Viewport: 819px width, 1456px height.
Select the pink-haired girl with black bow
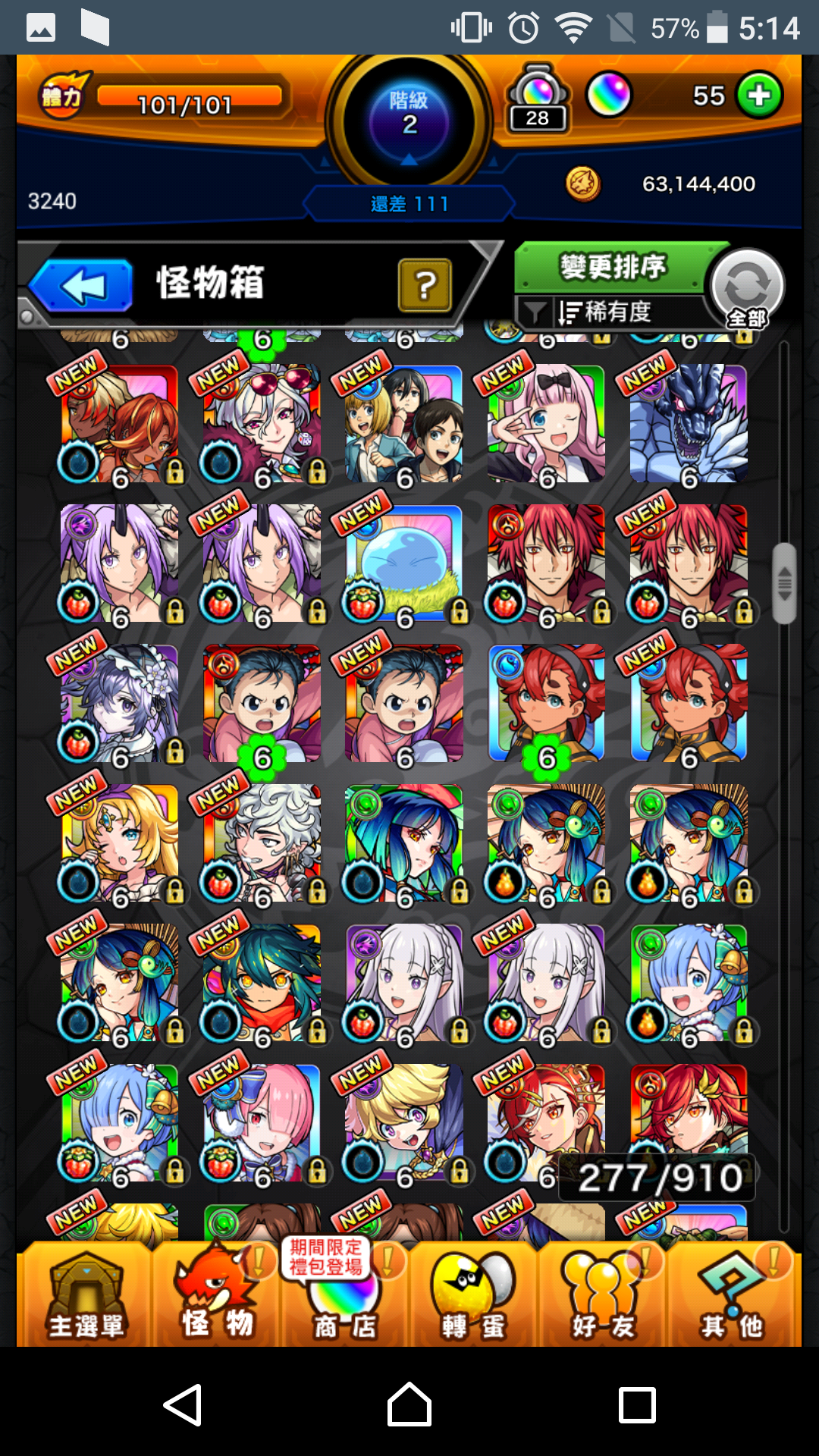pyautogui.click(x=546, y=424)
